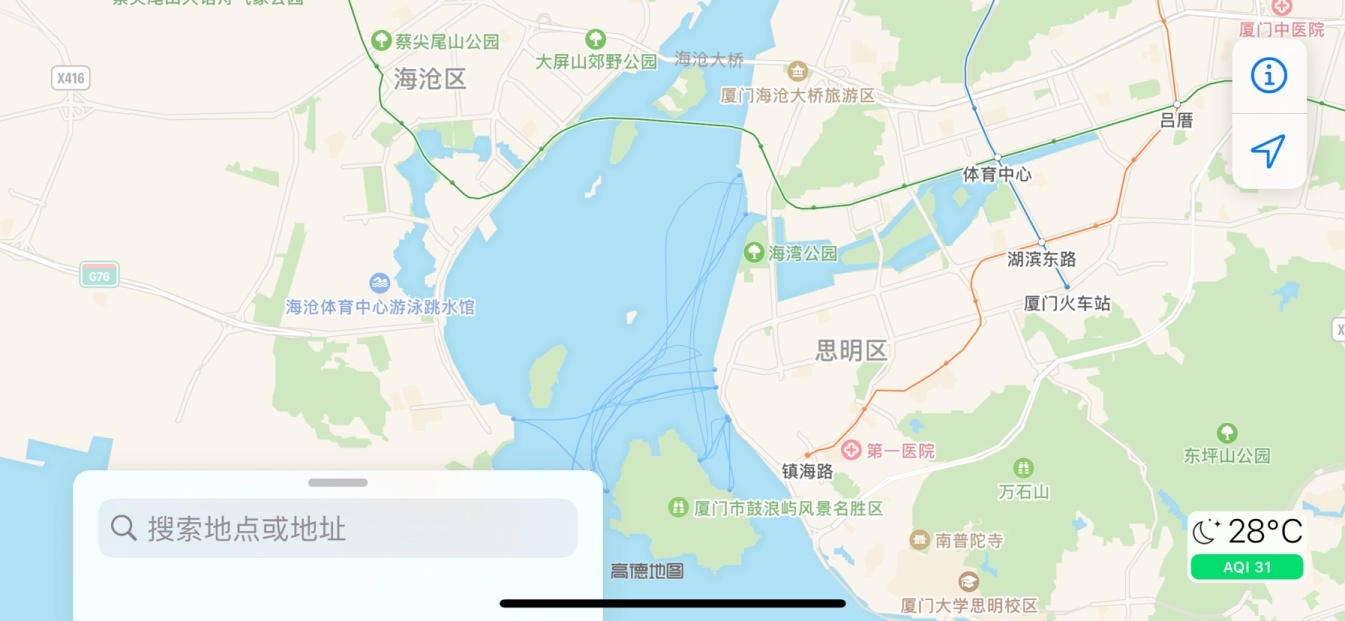Tap the 湖滨东路 metro station
The width and height of the screenshot is (1345, 621).
coord(1041,244)
